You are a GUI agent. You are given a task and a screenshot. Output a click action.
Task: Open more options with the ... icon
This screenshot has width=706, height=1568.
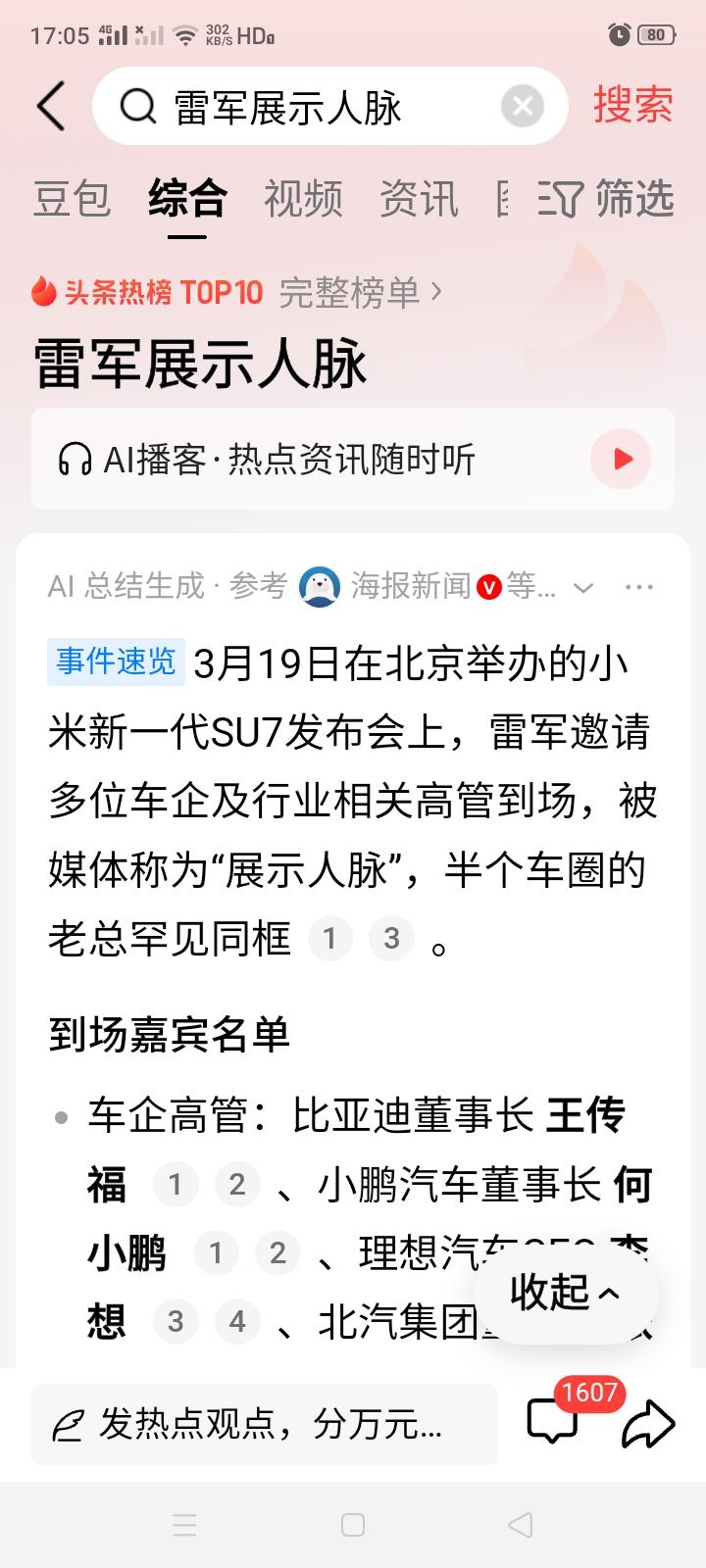pyautogui.click(x=639, y=586)
